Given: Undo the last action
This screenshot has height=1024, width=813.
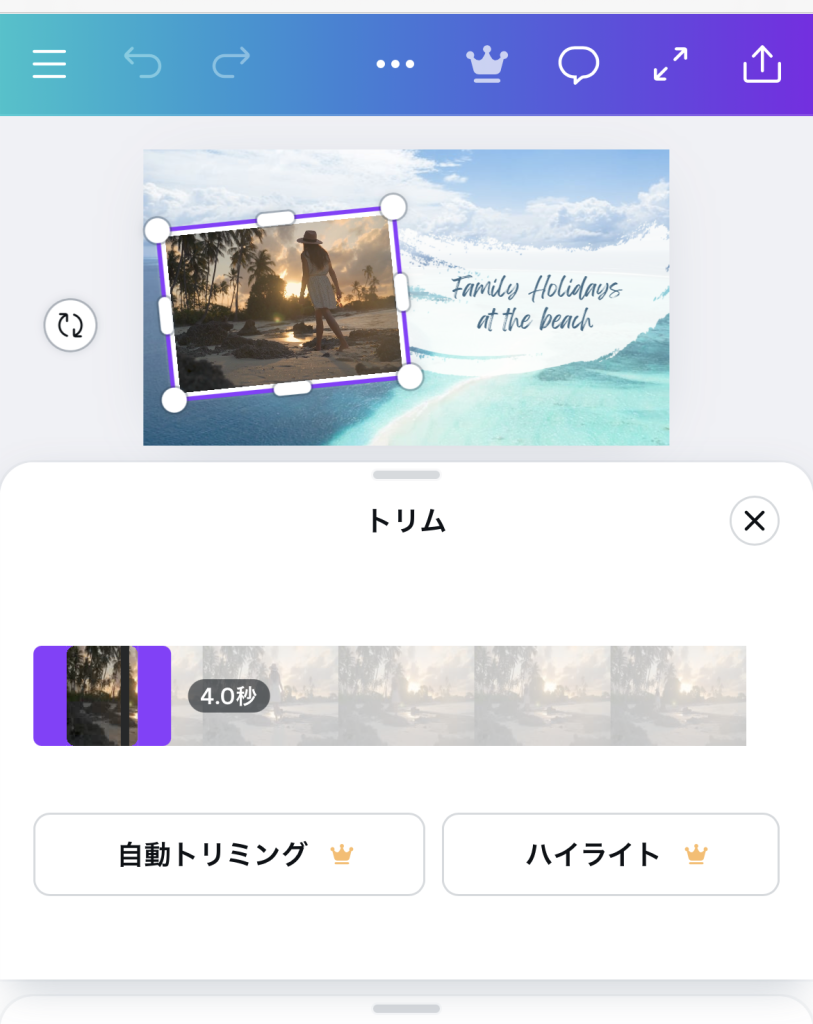Looking at the screenshot, I should 142,66.
